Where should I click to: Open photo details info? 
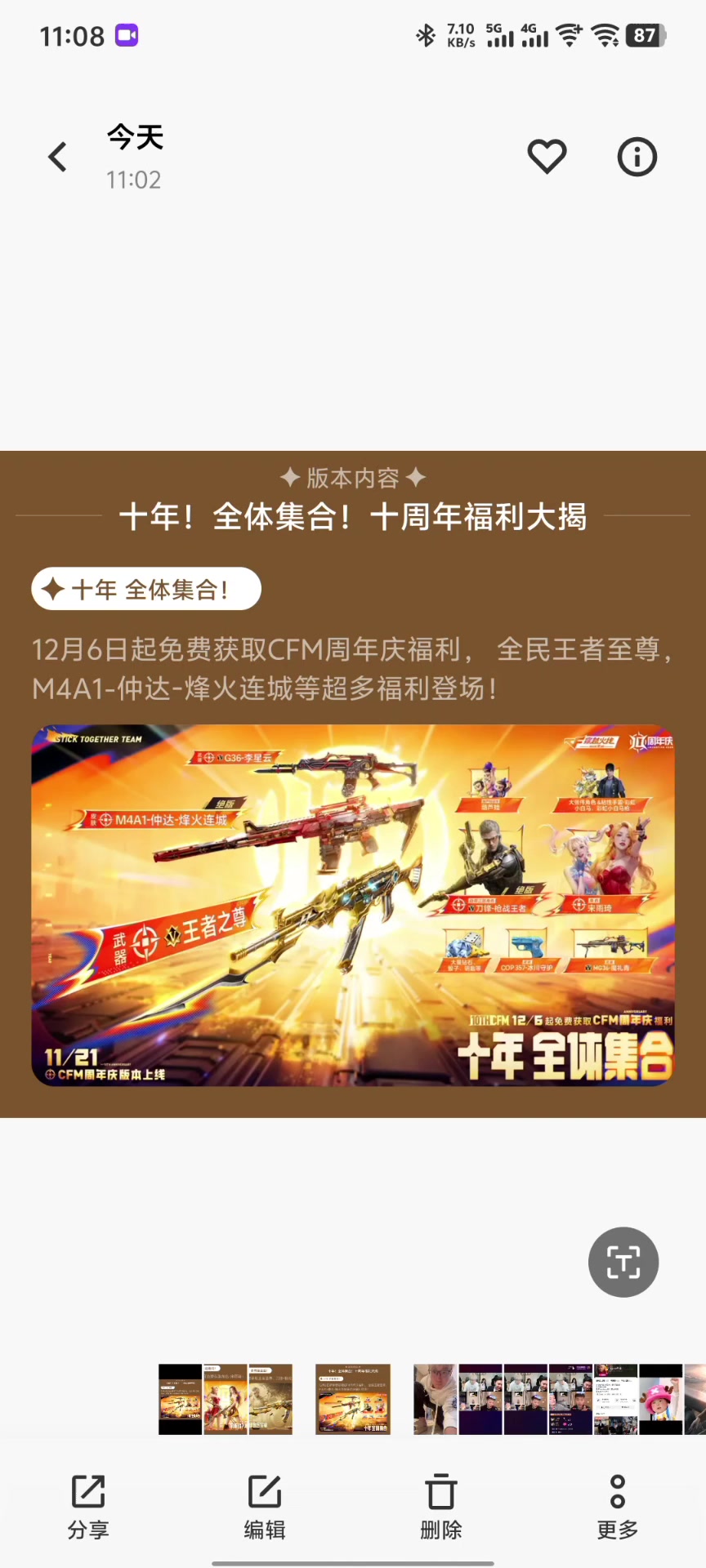pos(637,157)
